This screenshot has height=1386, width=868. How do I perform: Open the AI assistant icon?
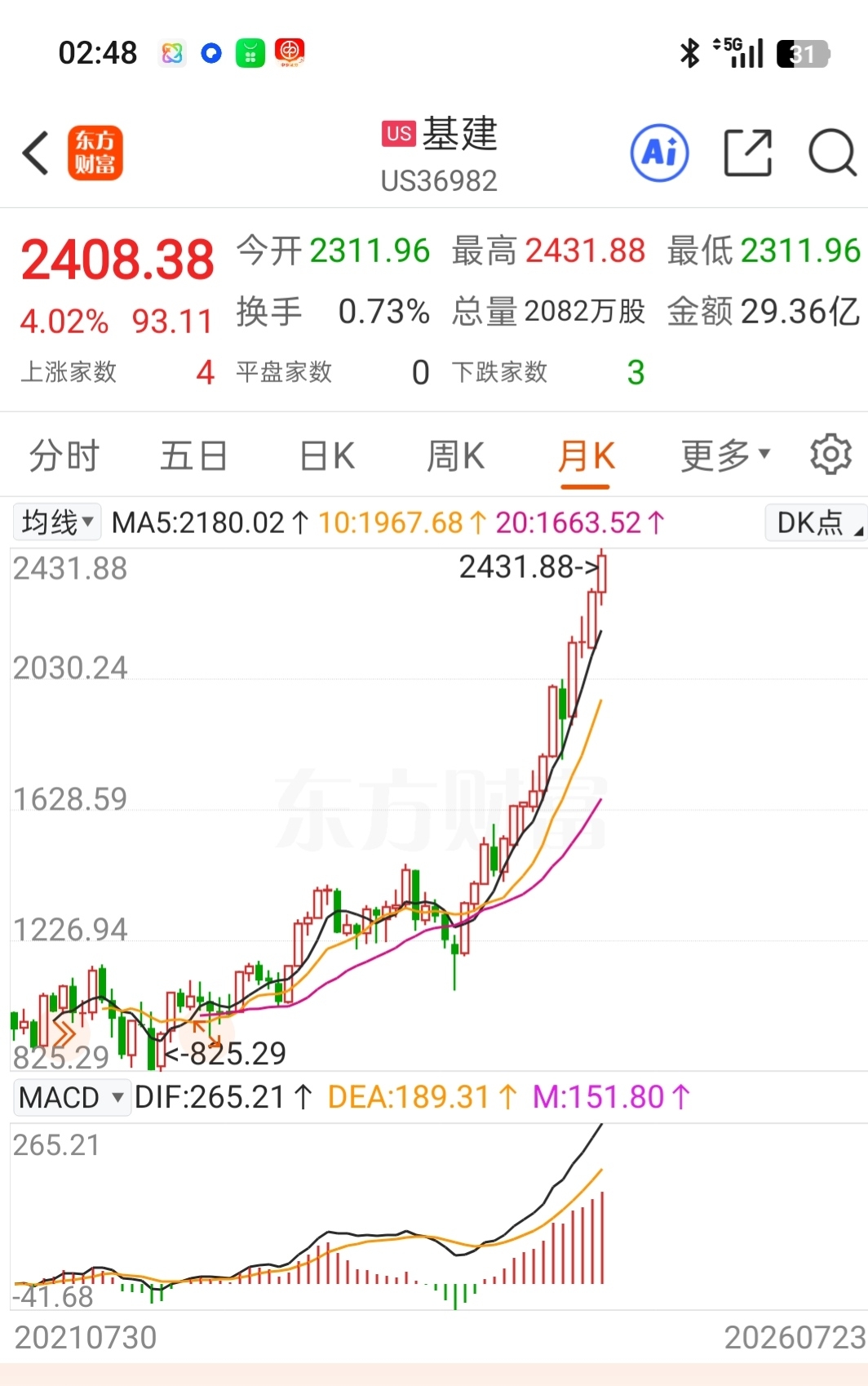click(659, 153)
